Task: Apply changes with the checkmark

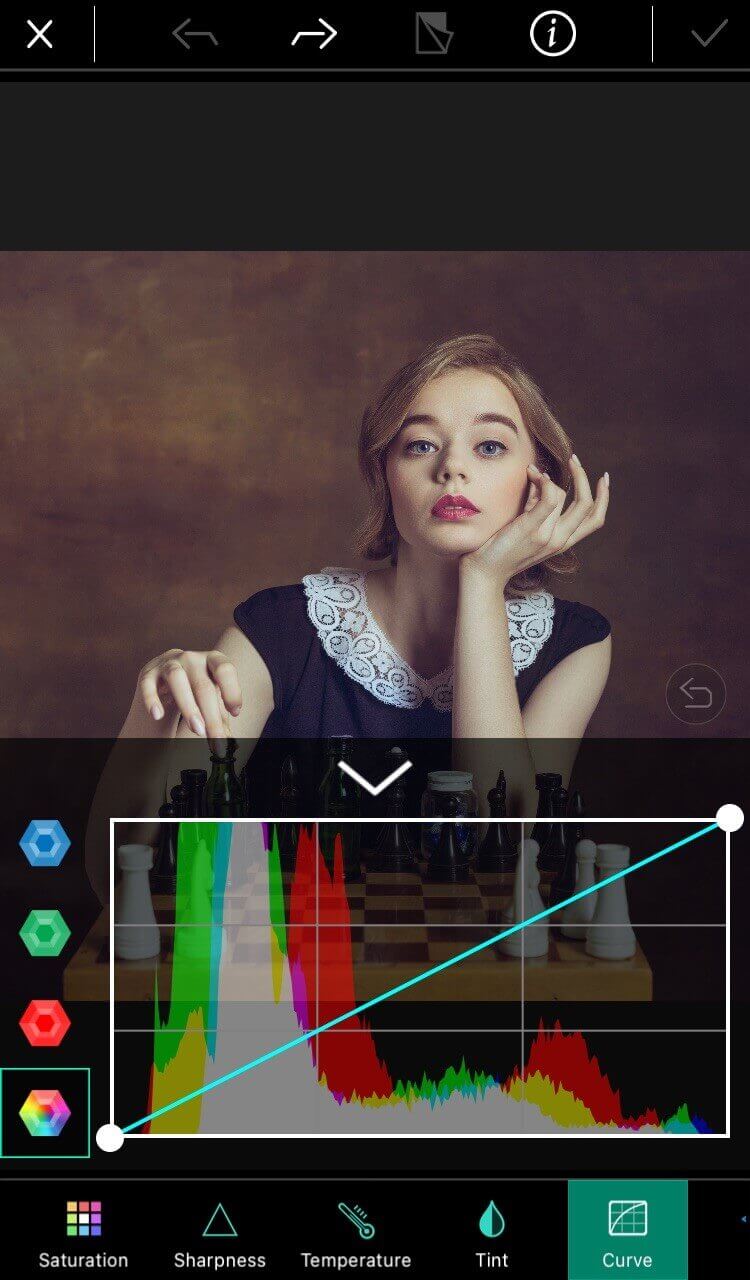Action: [709, 35]
